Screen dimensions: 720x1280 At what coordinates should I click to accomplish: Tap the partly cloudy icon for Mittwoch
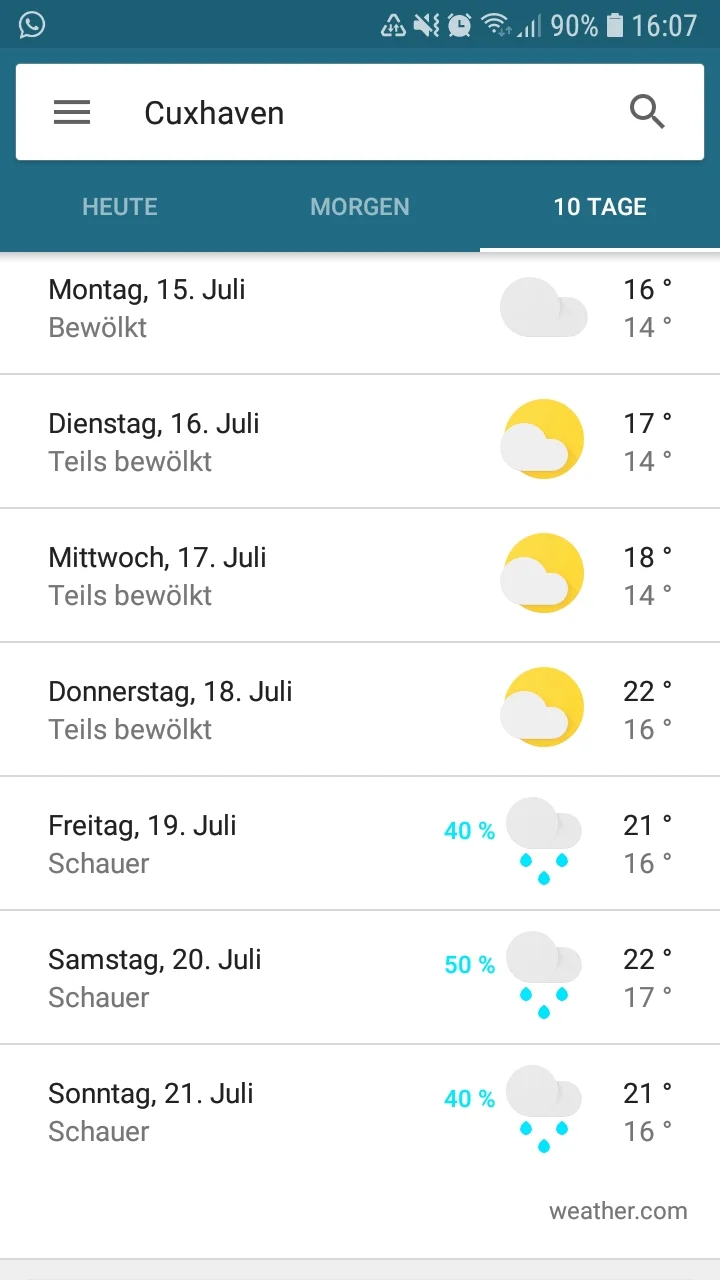(543, 574)
